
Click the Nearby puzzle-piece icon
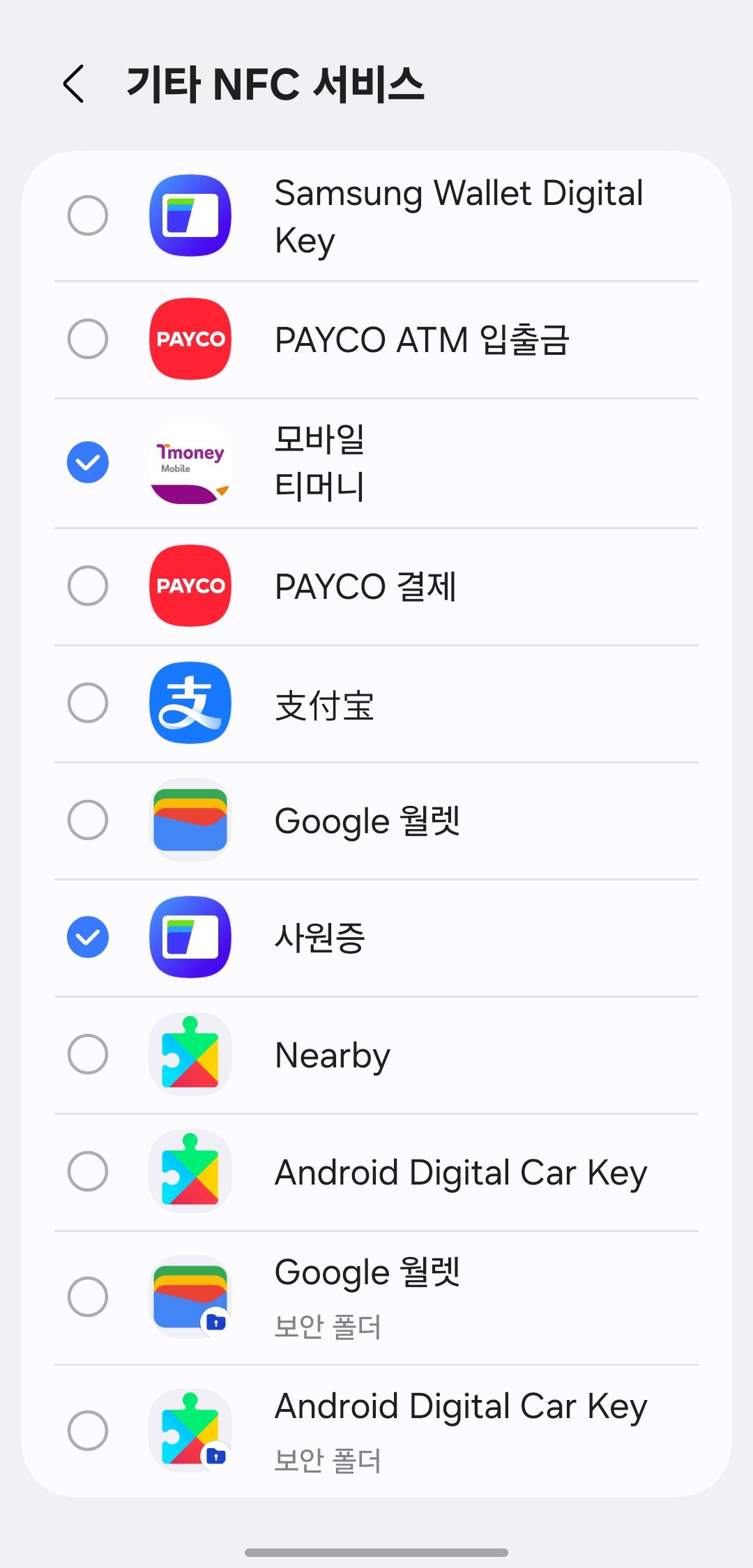[x=190, y=1055]
